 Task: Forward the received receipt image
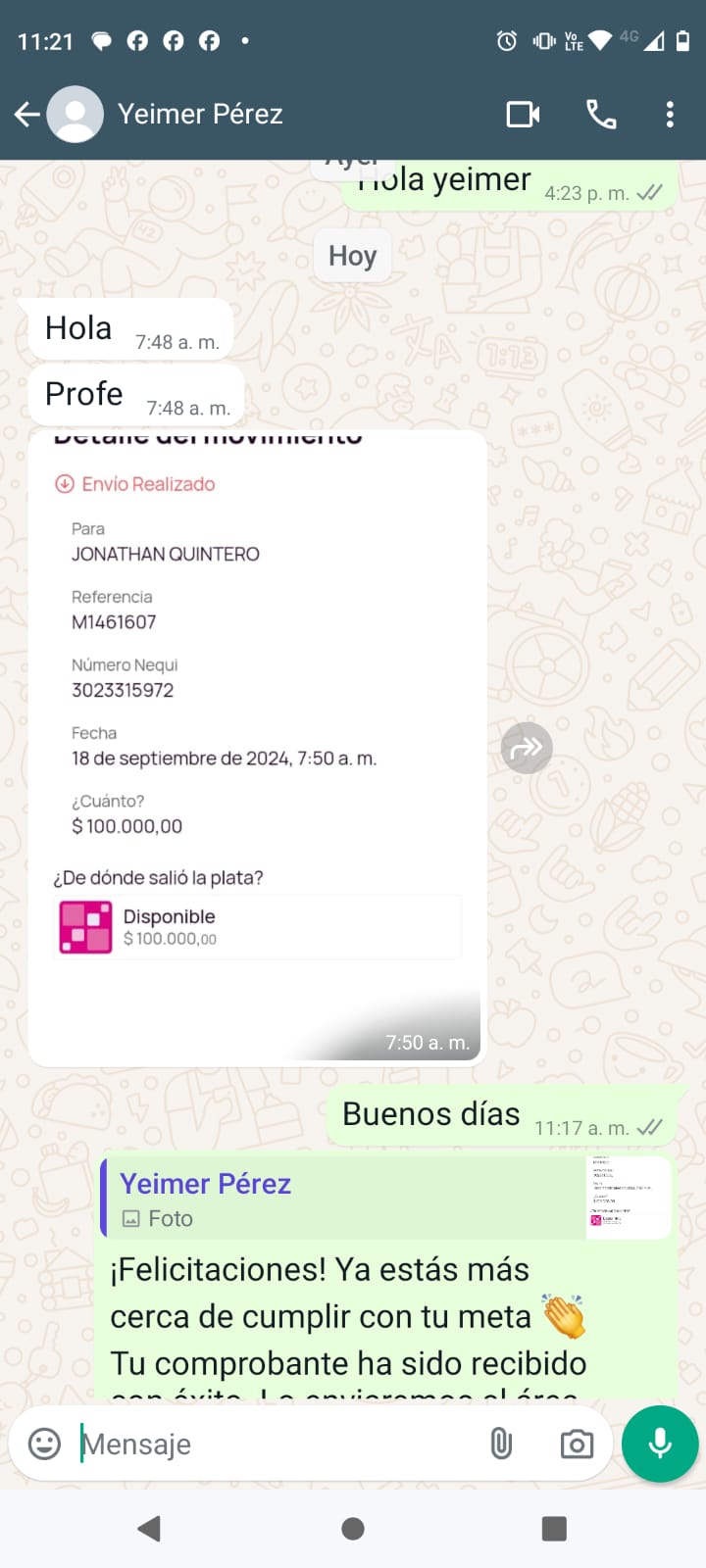tap(527, 749)
